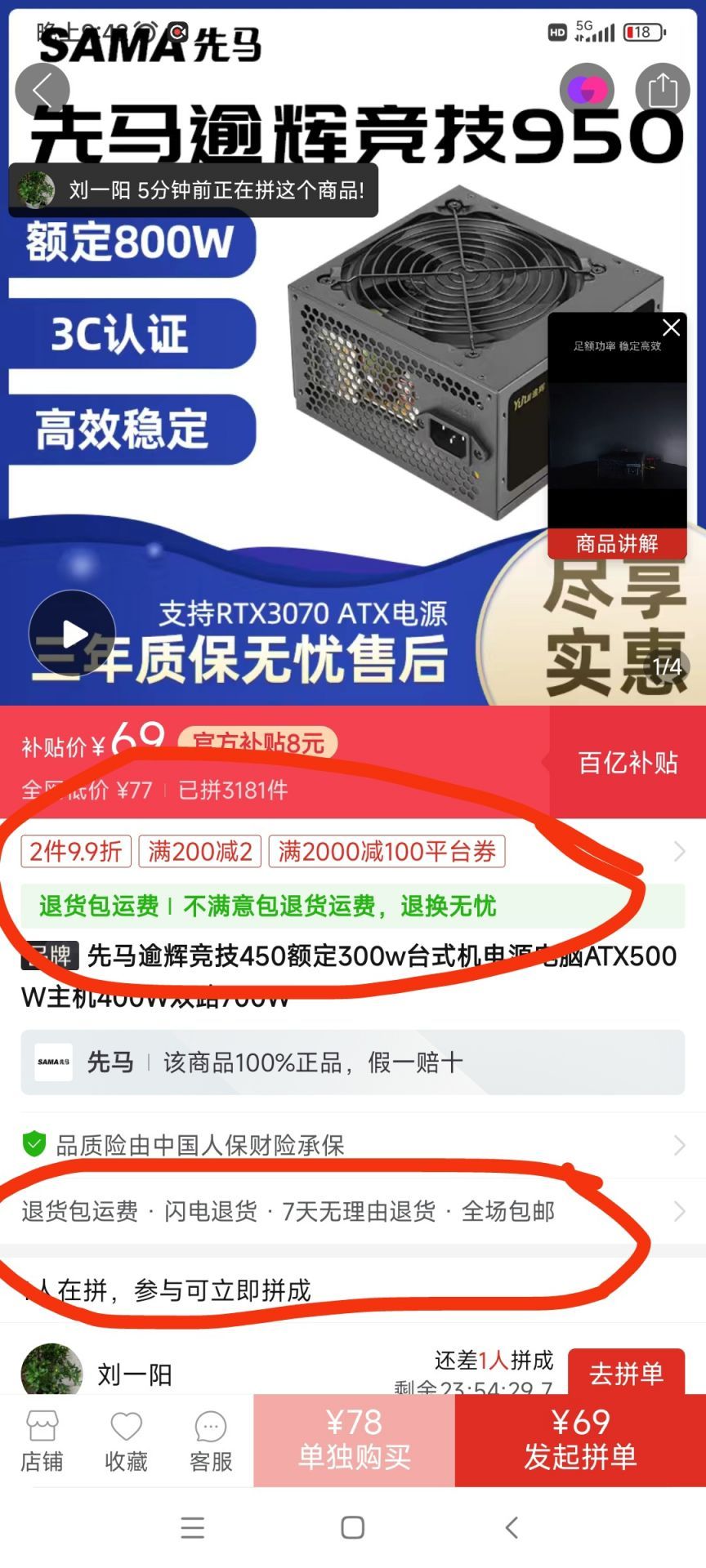The height and width of the screenshot is (1568, 706).
Task: Tap the system home button
Action: click(353, 1527)
